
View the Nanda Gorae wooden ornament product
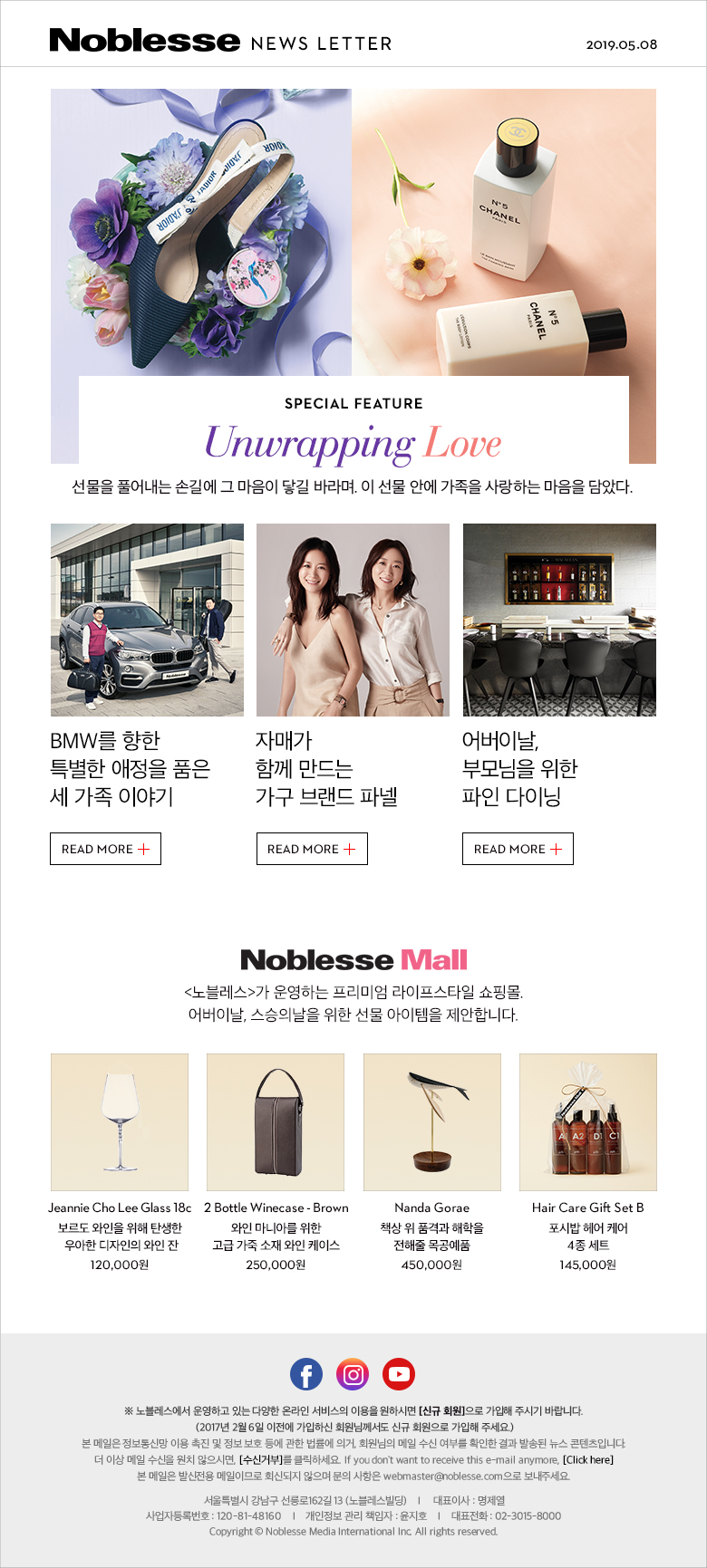(x=432, y=1122)
